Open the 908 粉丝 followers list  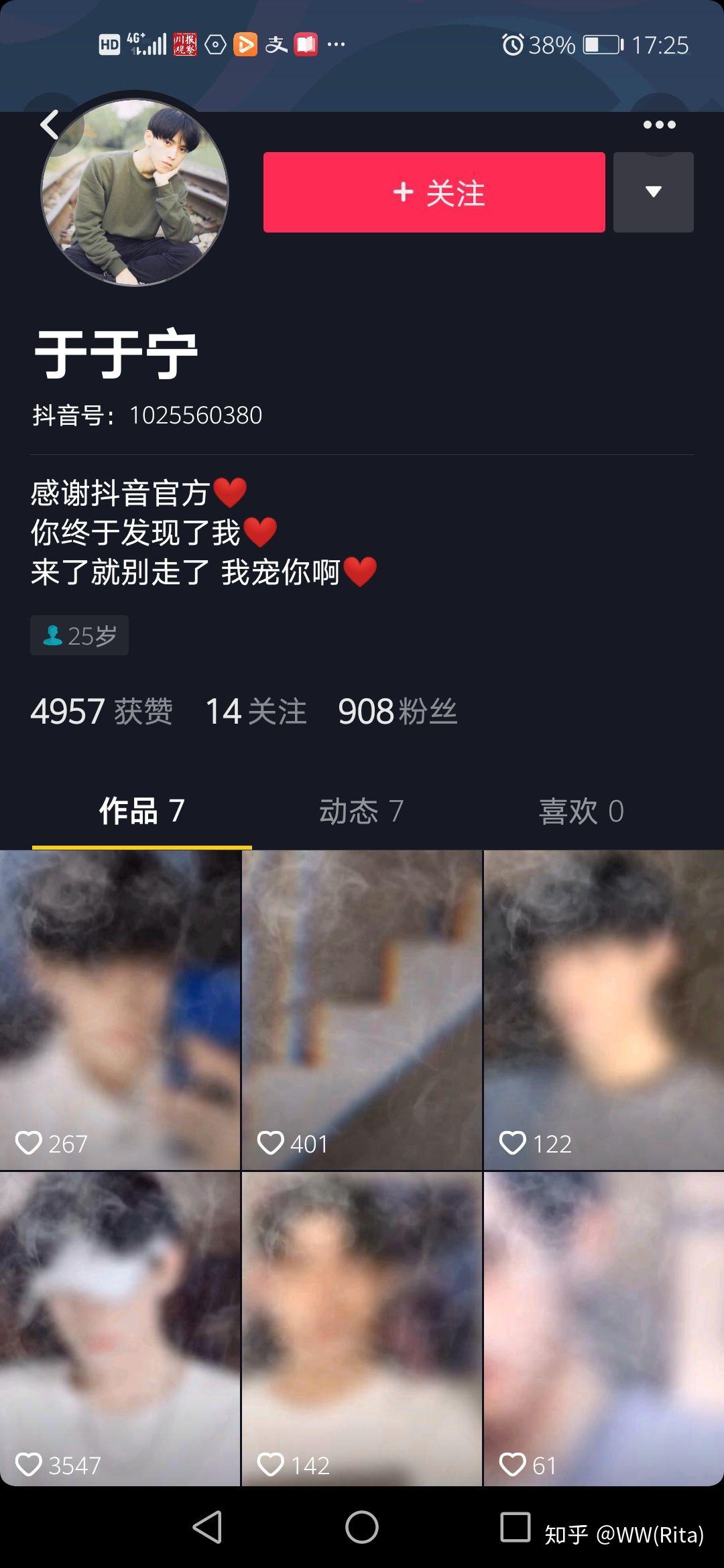(398, 711)
